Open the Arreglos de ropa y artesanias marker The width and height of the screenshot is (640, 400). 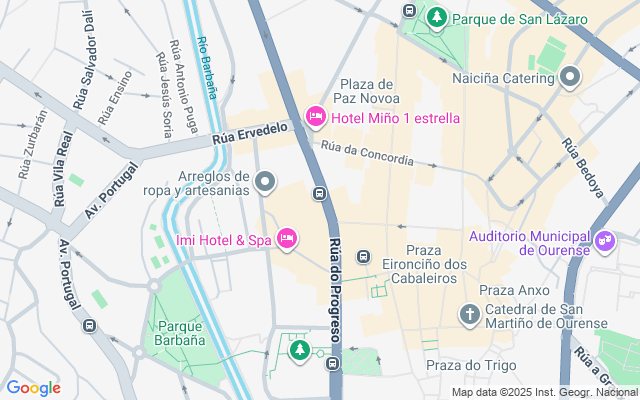tap(265, 182)
